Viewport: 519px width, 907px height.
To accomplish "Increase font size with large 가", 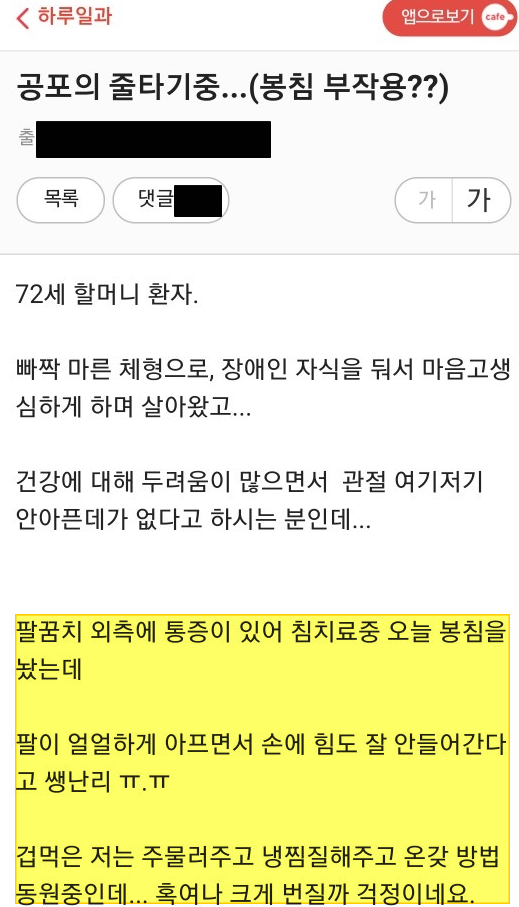I will (481, 200).
